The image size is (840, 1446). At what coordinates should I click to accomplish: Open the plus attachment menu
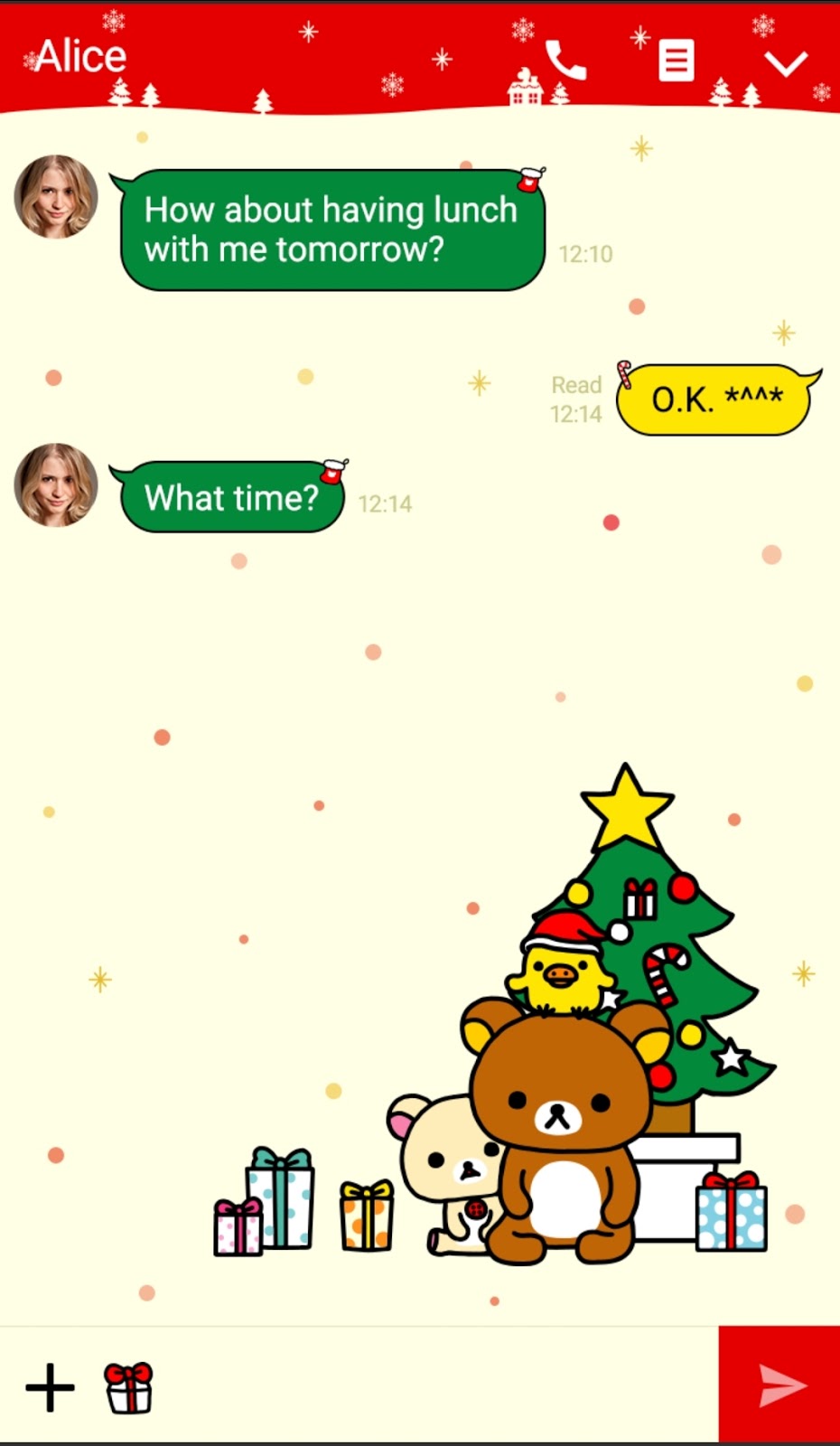tap(50, 1387)
